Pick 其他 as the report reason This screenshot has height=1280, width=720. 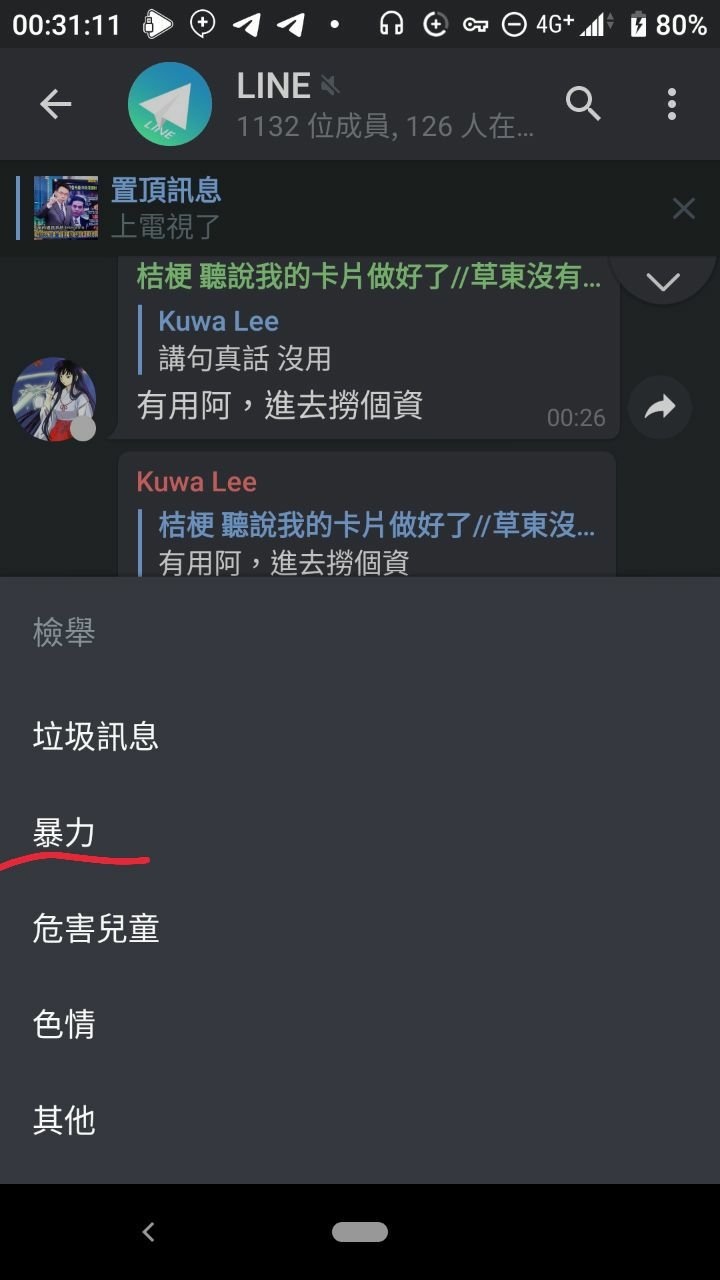pos(64,1121)
